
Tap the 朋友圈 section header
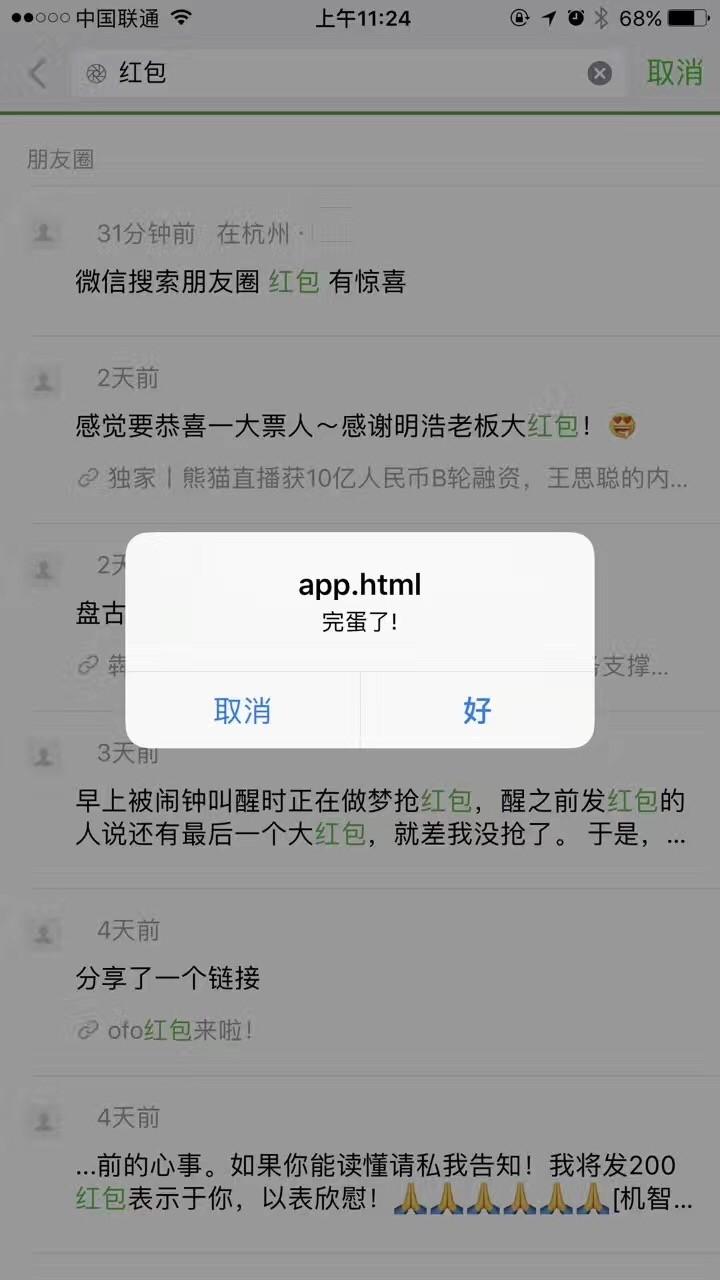(60, 160)
